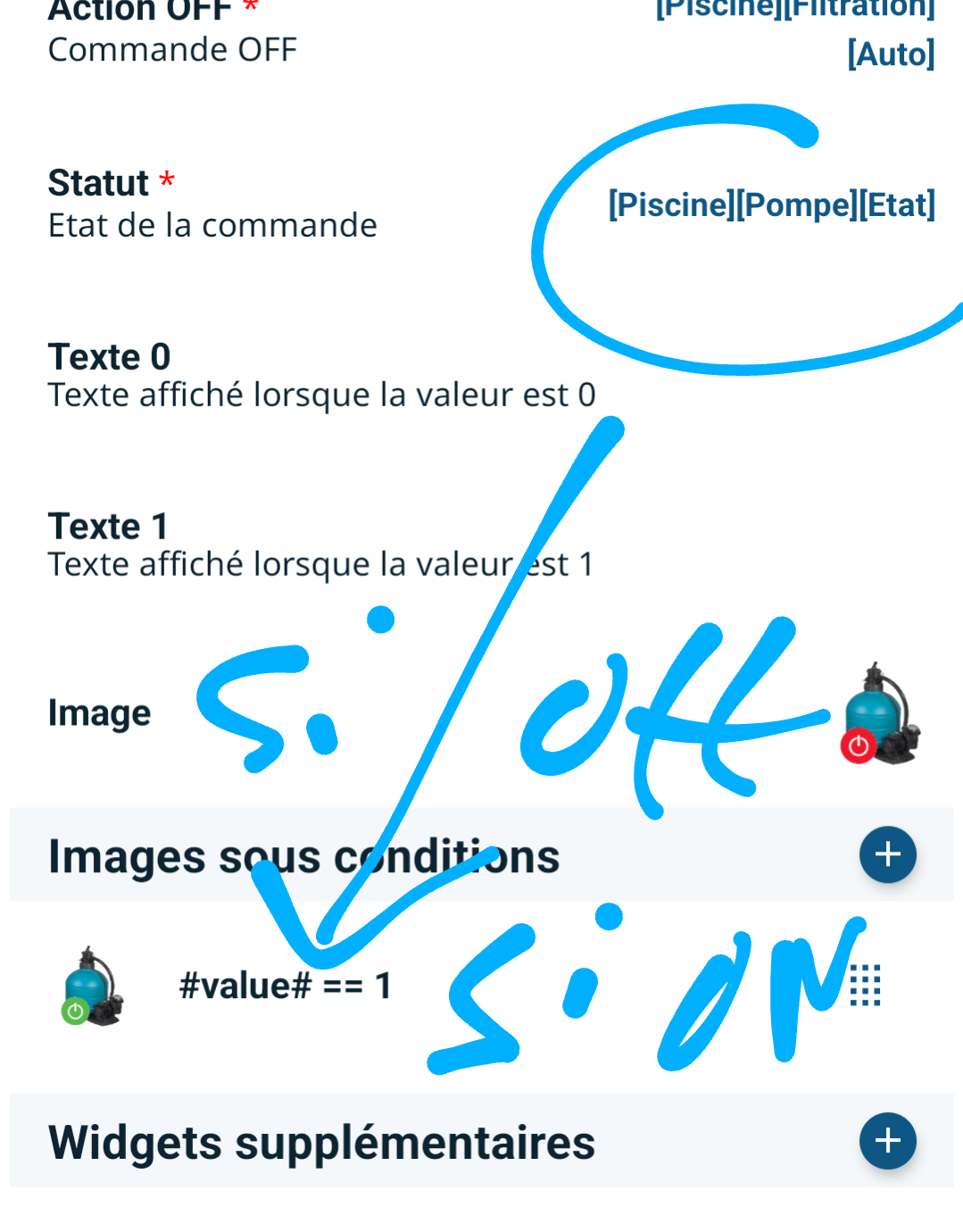Change the Statut command [Piscine][Pompe][Etat]

(x=771, y=204)
